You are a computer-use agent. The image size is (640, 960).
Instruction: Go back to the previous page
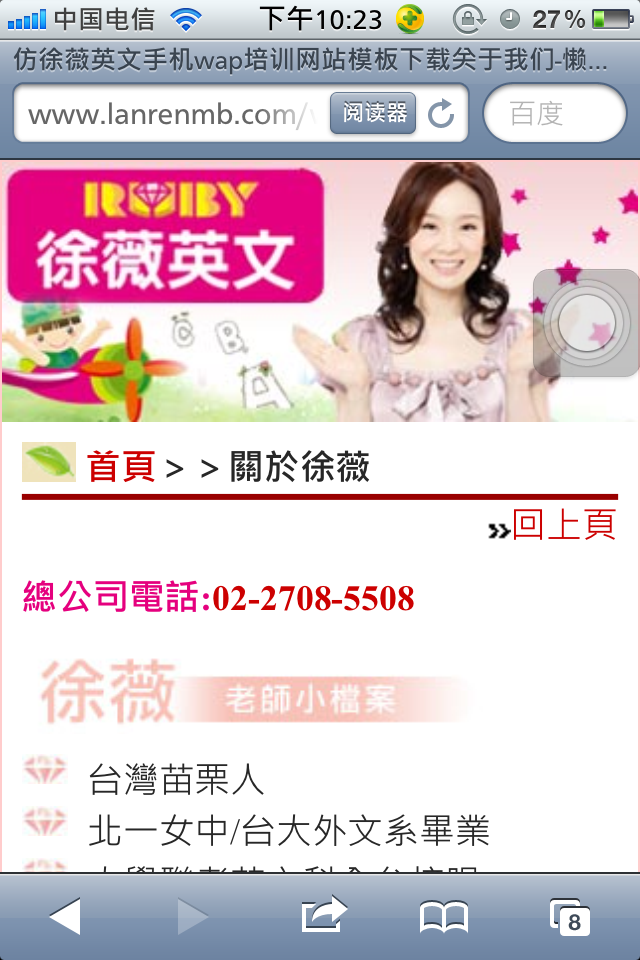tap(65, 915)
